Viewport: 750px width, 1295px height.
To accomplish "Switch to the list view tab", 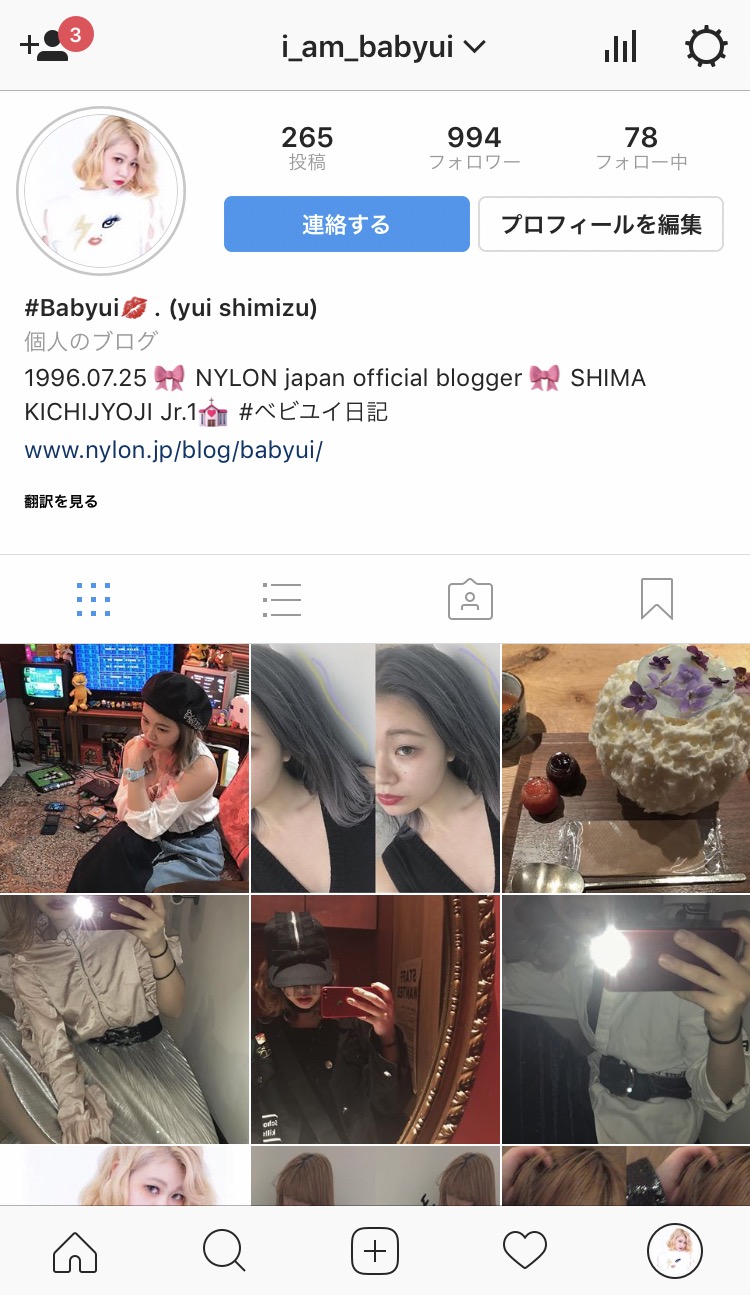I will 281,599.
